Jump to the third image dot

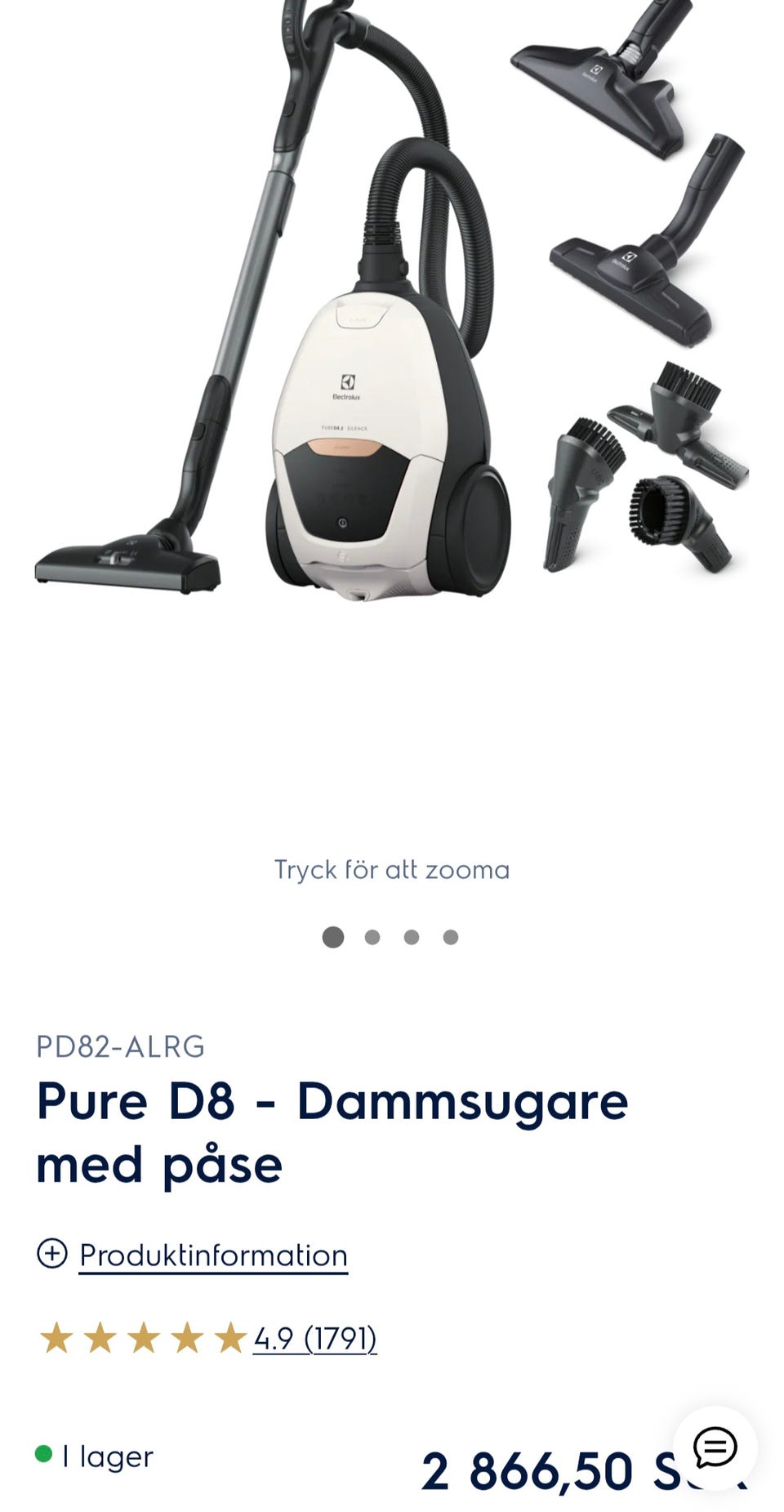[412, 937]
